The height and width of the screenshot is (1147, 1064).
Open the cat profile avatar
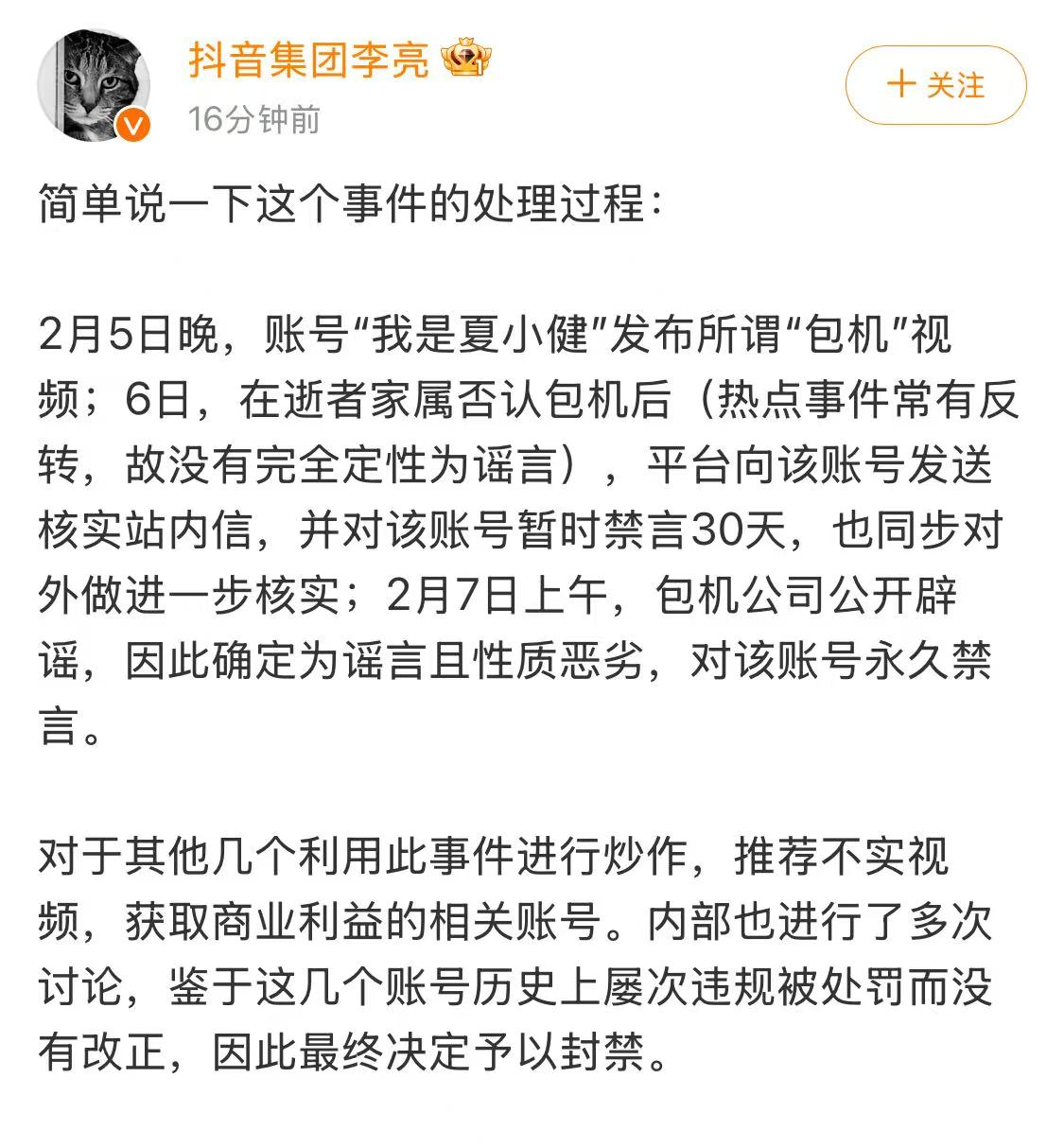(93, 85)
